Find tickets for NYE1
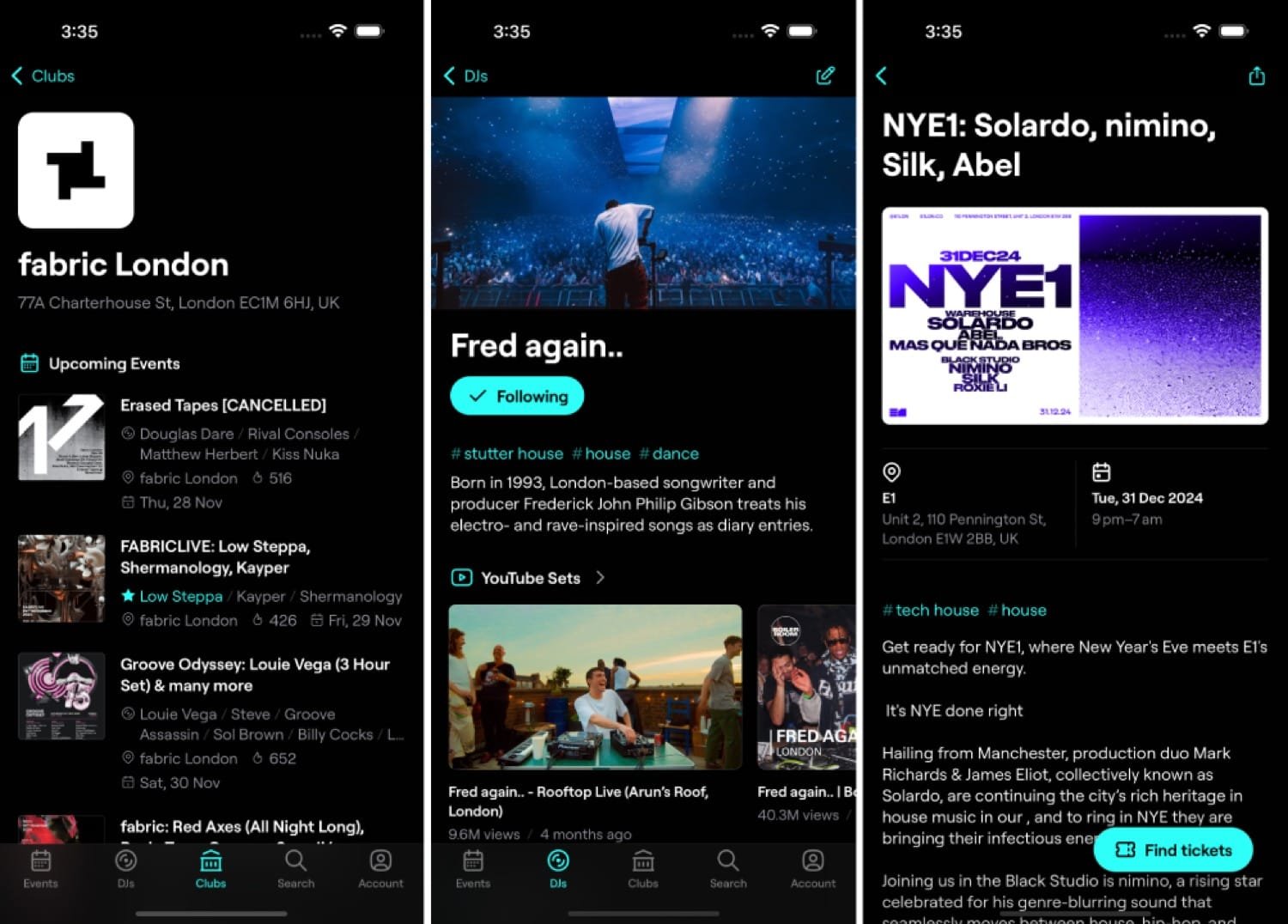 (1172, 850)
